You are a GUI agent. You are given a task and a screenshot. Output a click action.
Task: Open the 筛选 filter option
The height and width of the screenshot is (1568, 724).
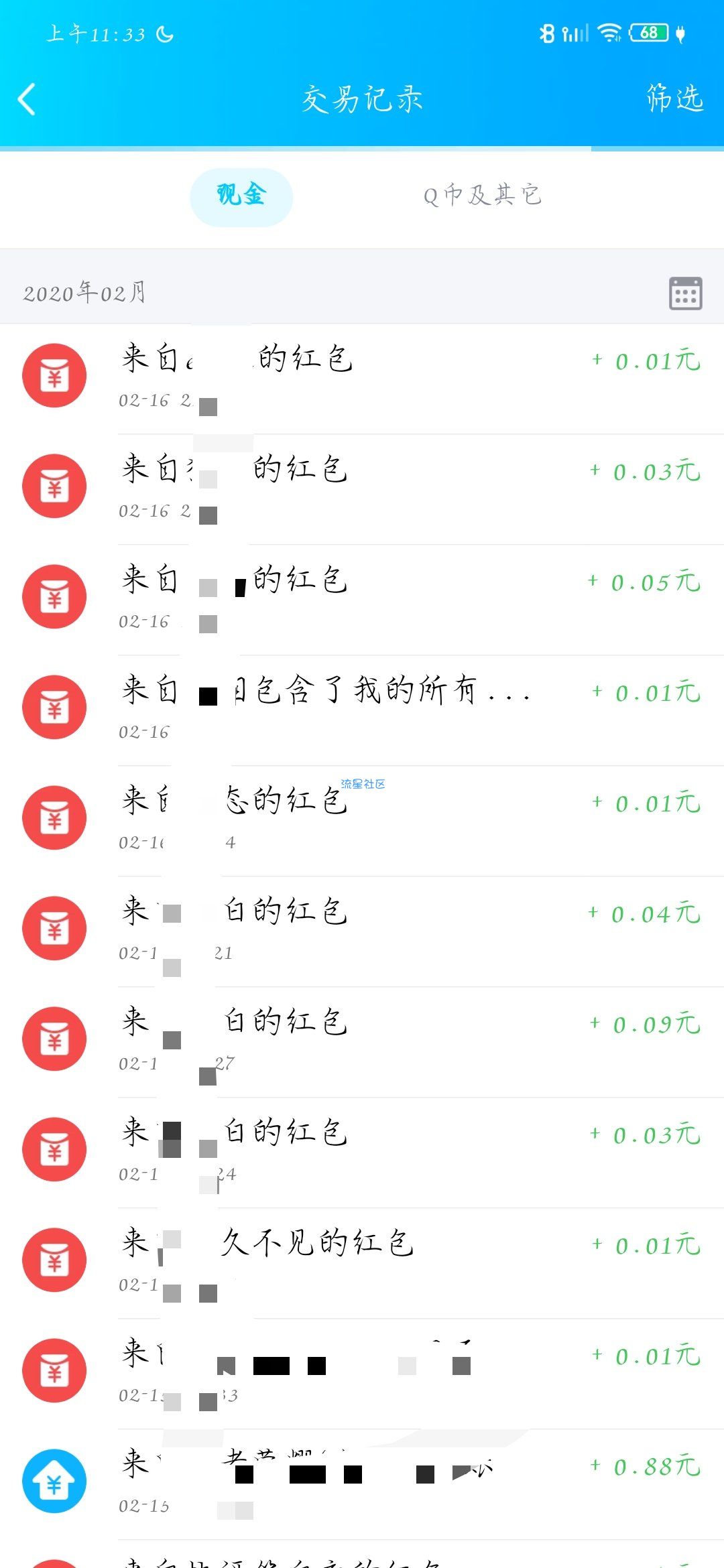click(x=674, y=99)
